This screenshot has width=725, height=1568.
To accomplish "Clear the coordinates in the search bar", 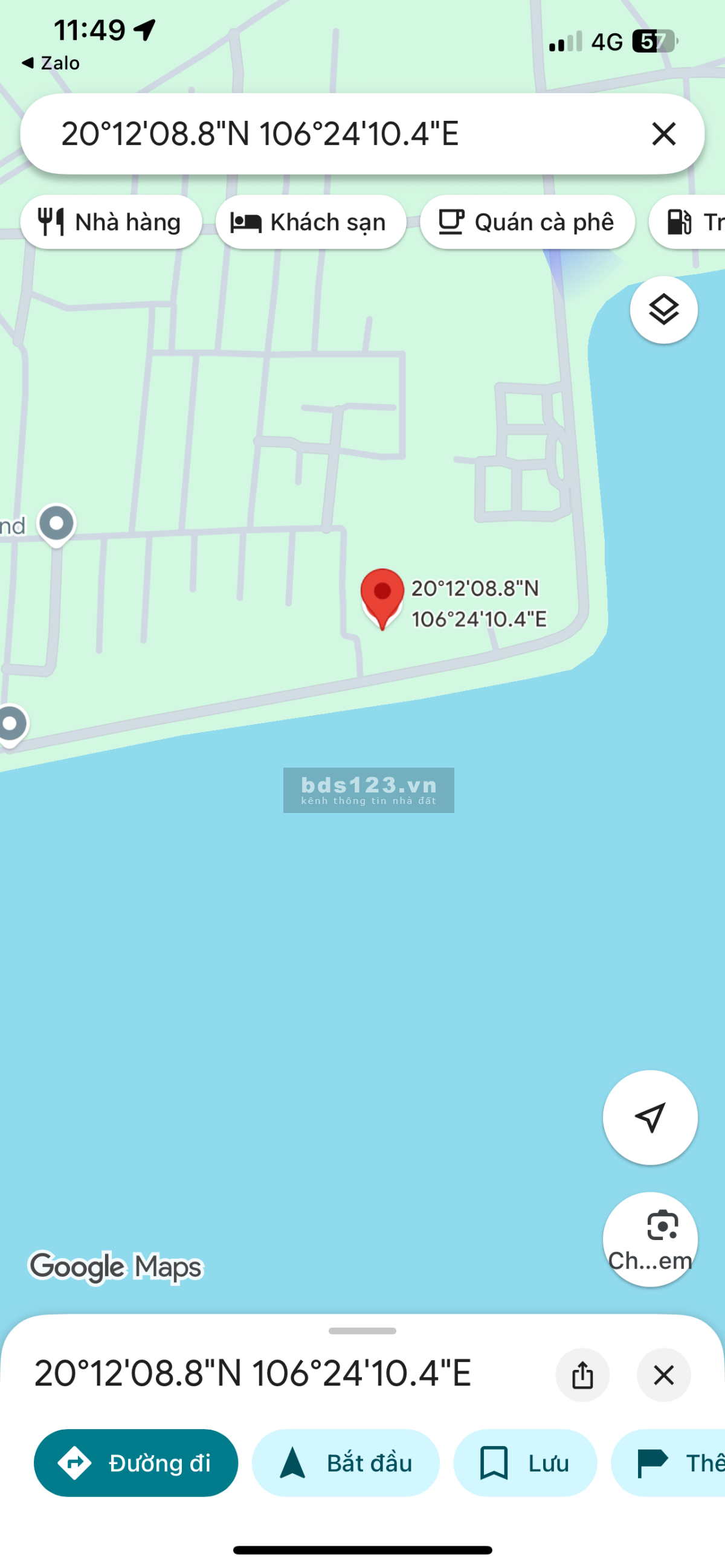I will 663,134.
